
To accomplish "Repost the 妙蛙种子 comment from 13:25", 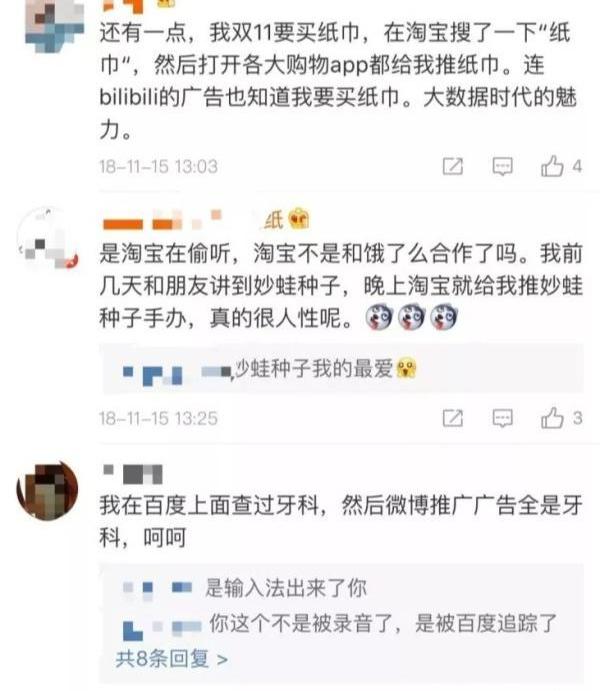I will coord(453,418).
